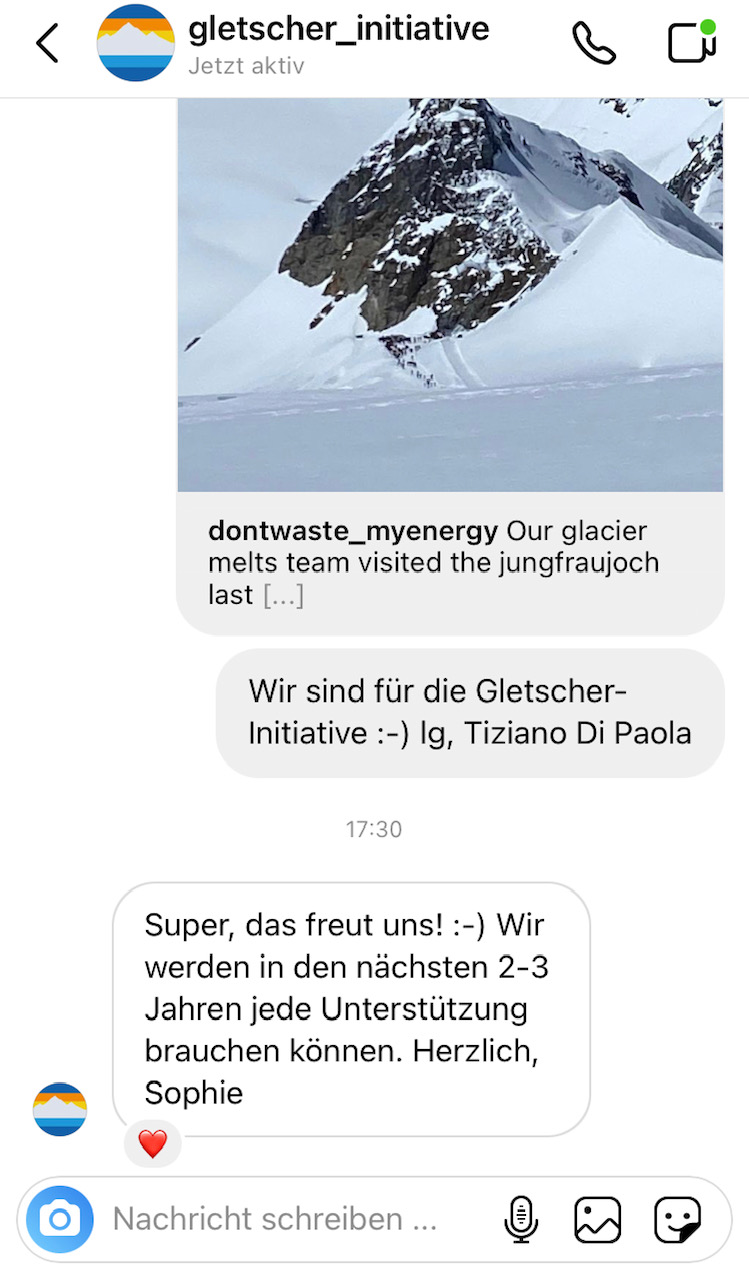View the heart reaction on Sophie's message

pos(152,1144)
